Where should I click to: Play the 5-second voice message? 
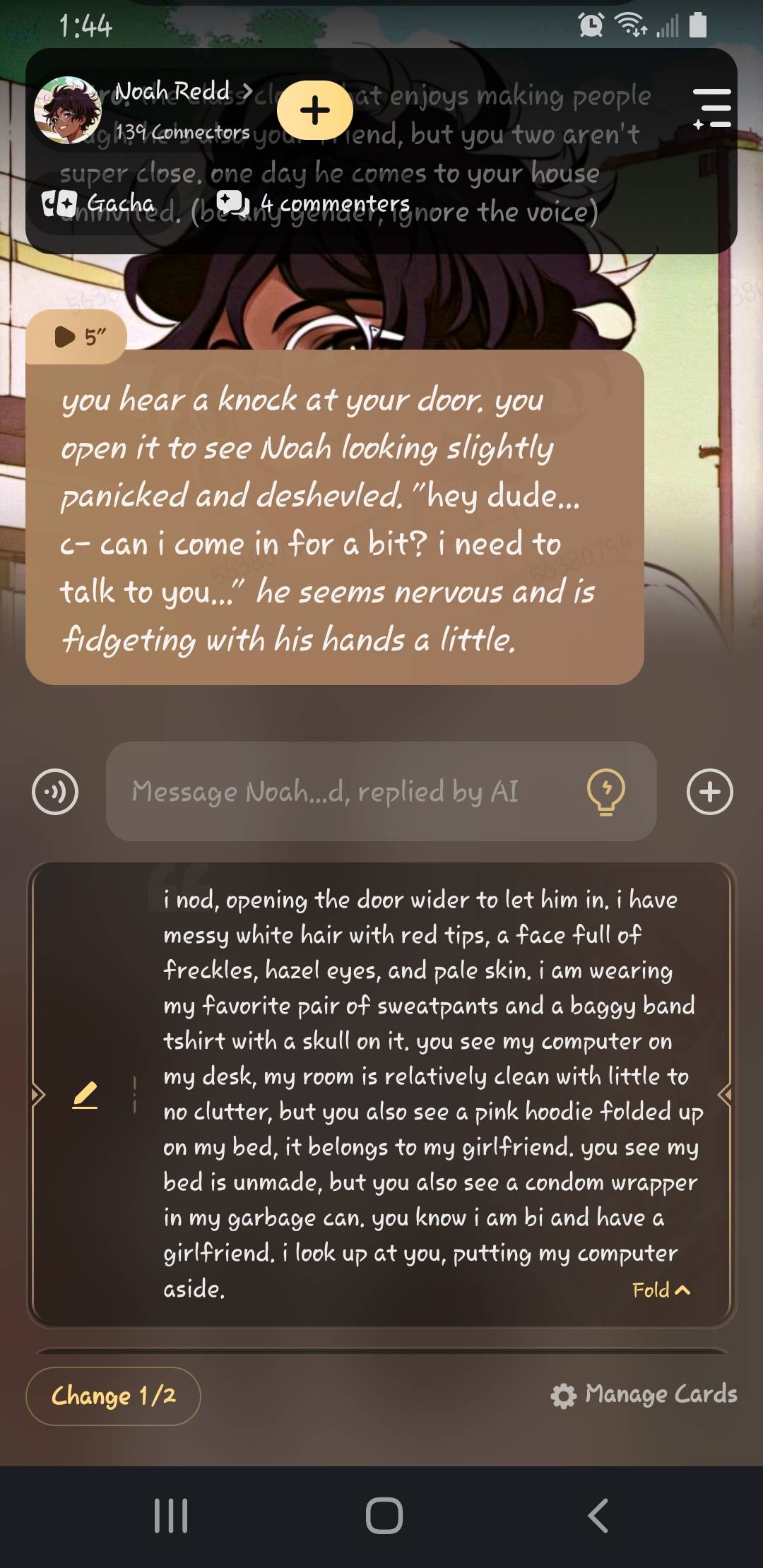click(x=76, y=337)
